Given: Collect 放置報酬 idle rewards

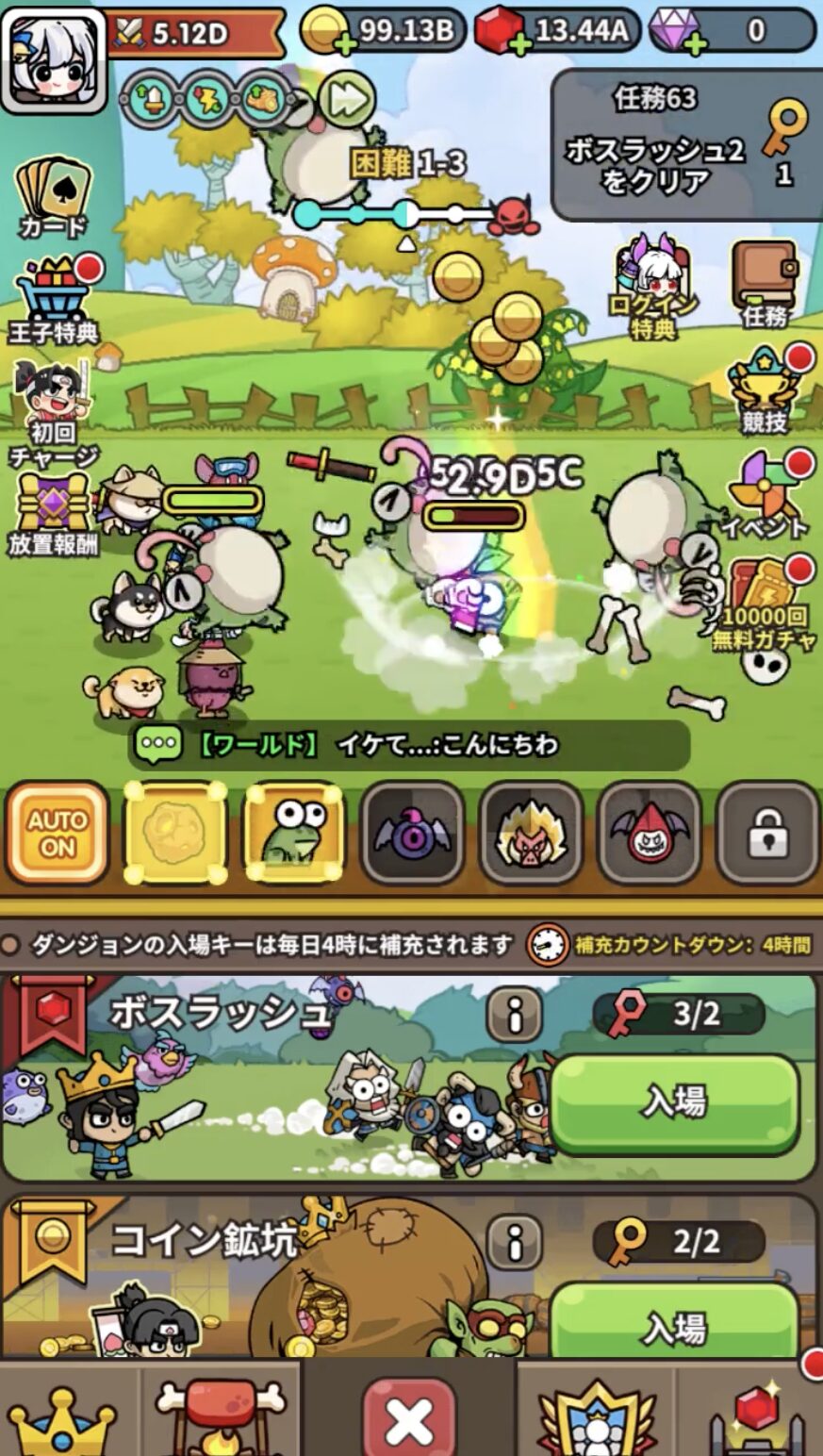Looking at the screenshot, I should click(53, 514).
